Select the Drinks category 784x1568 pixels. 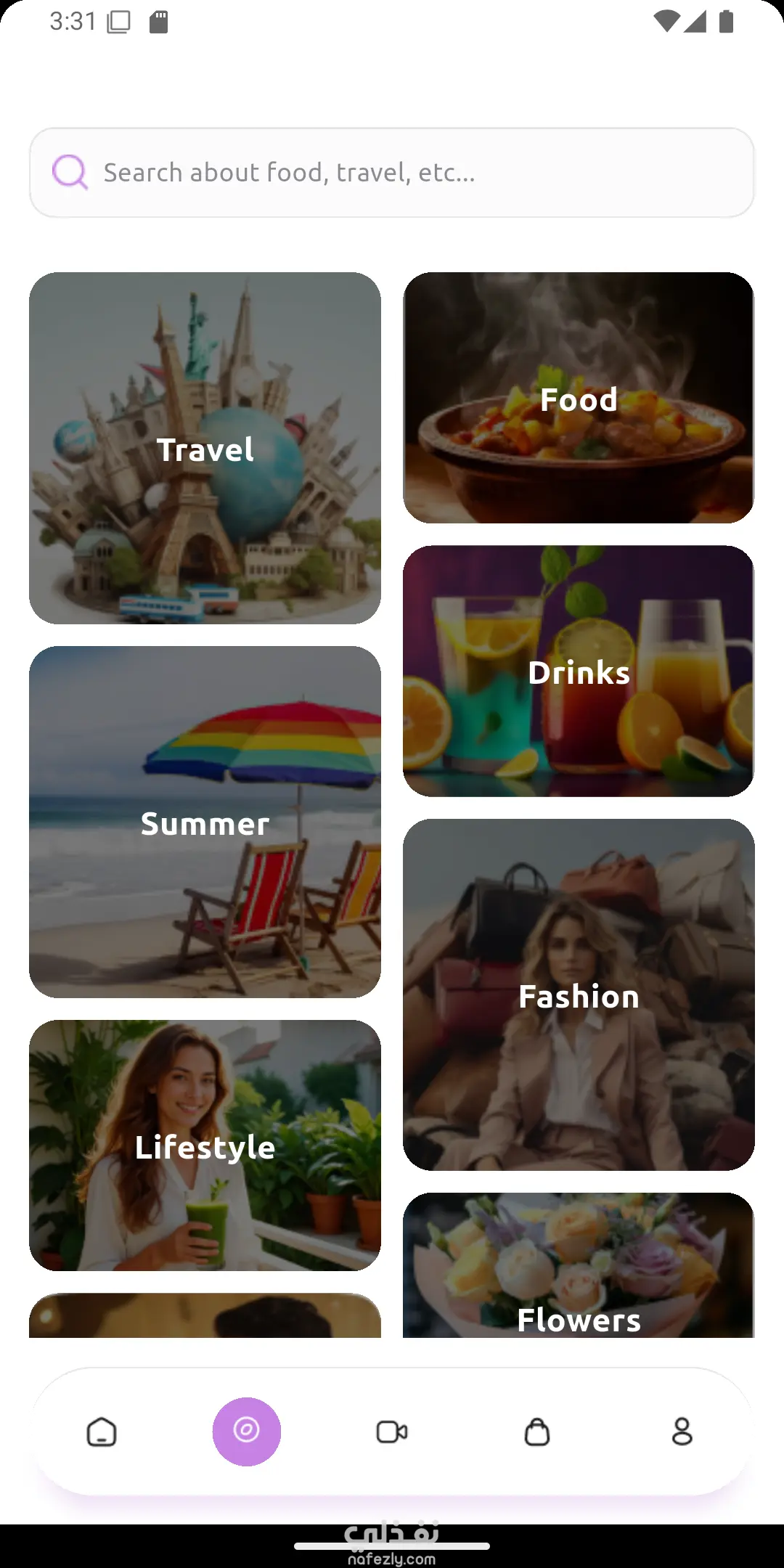coord(579,671)
